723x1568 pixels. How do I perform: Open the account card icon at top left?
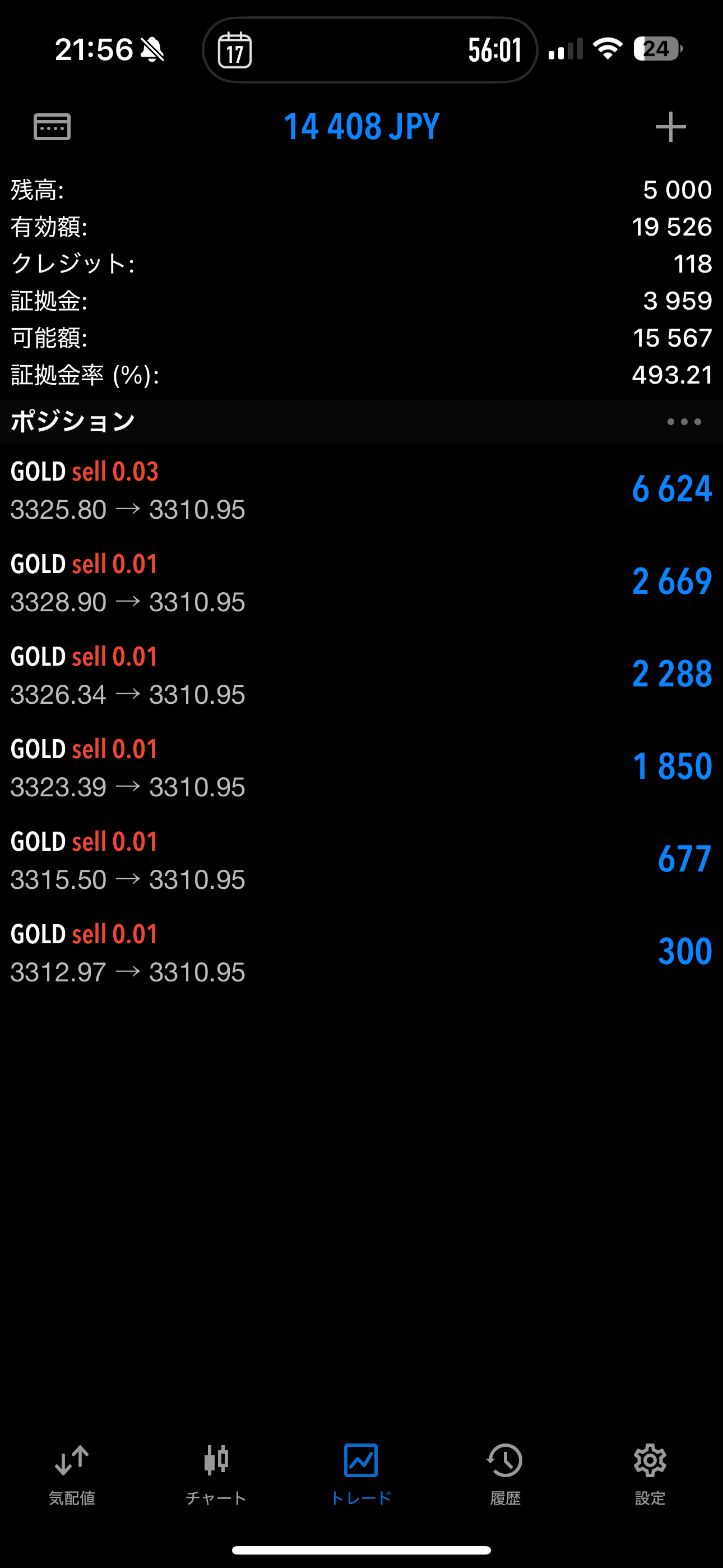coord(52,127)
